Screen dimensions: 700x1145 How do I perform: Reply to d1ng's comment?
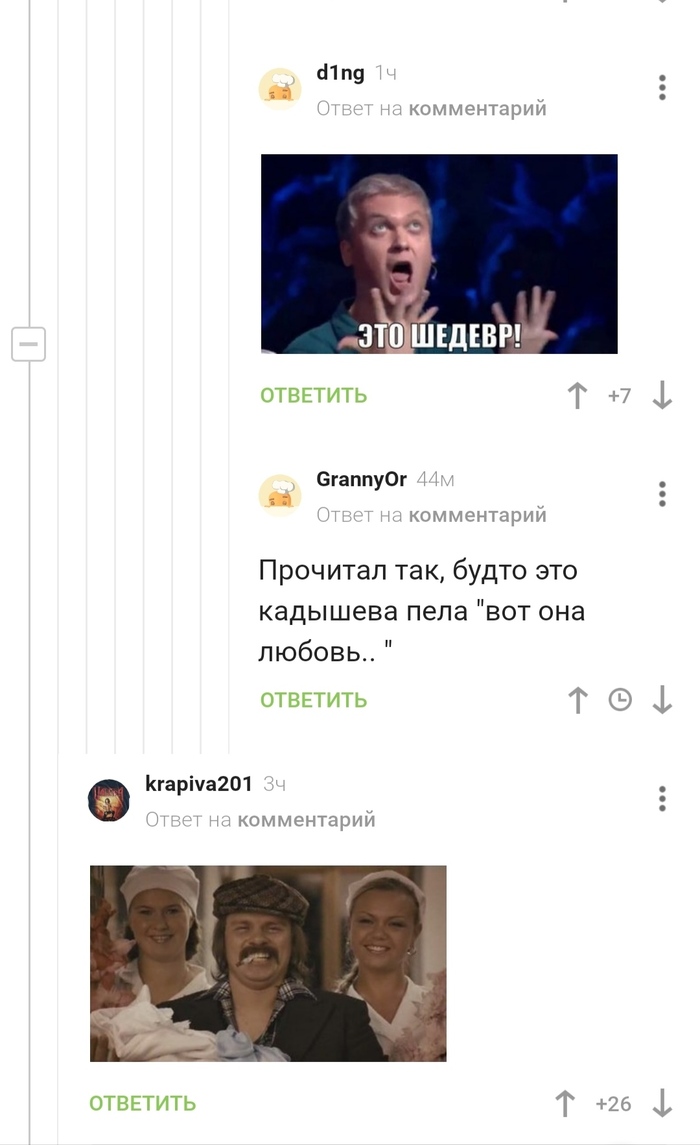click(314, 396)
